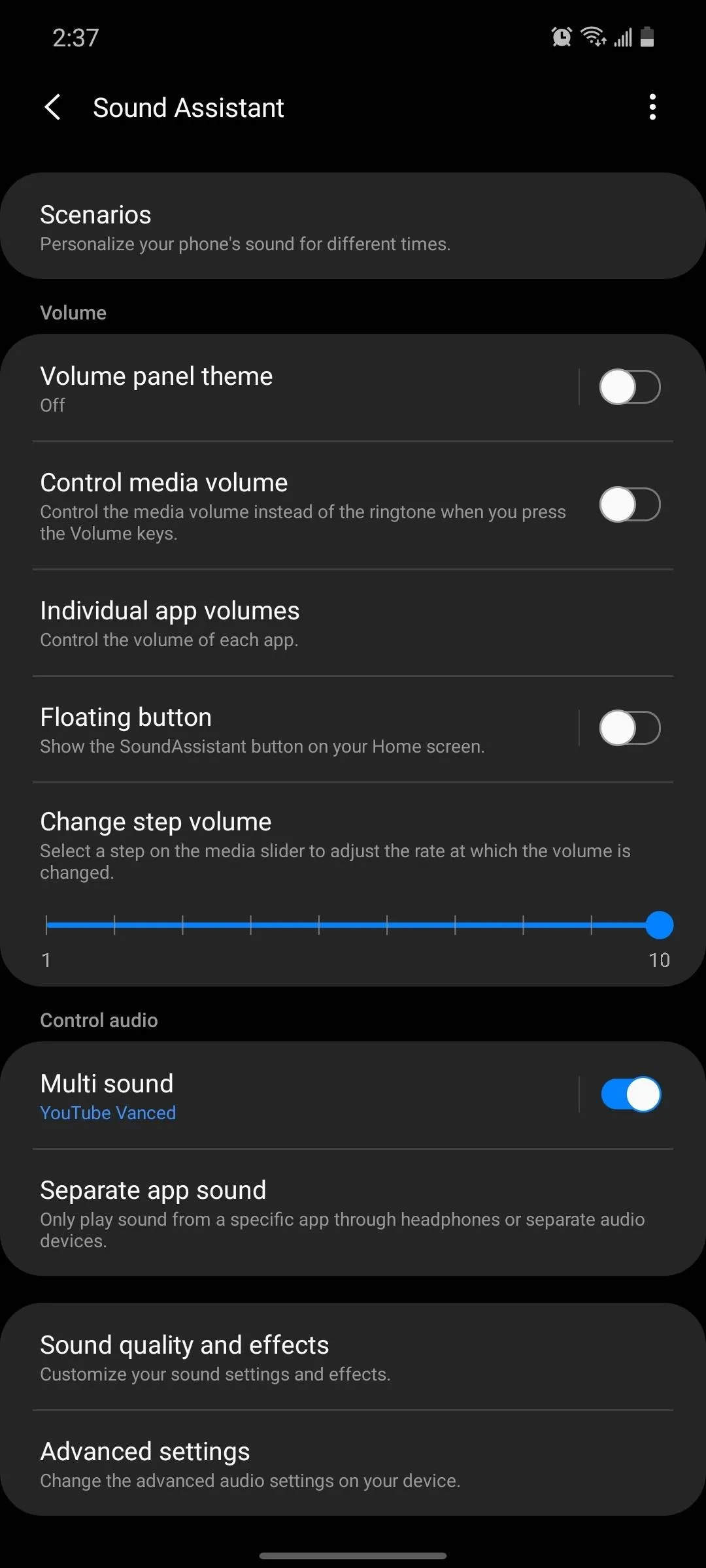Set step volume slider to 1
Image resolution: width=706 pixels, height=1568 pixels.
click(47, 925)
